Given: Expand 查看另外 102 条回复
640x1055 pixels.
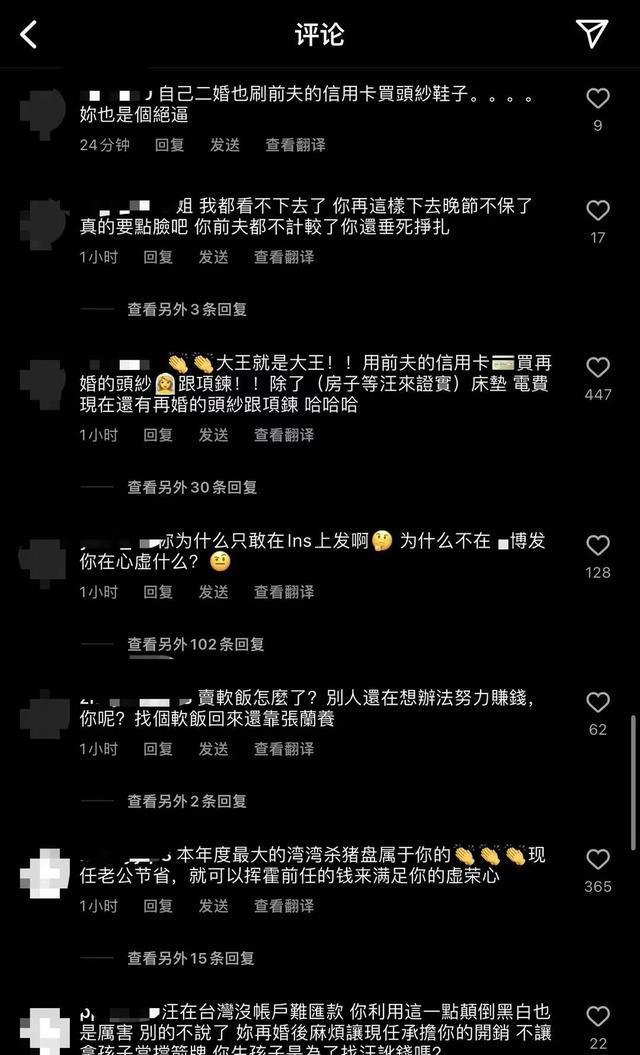Looking at the screenshot, I should (x=195, y=644).
